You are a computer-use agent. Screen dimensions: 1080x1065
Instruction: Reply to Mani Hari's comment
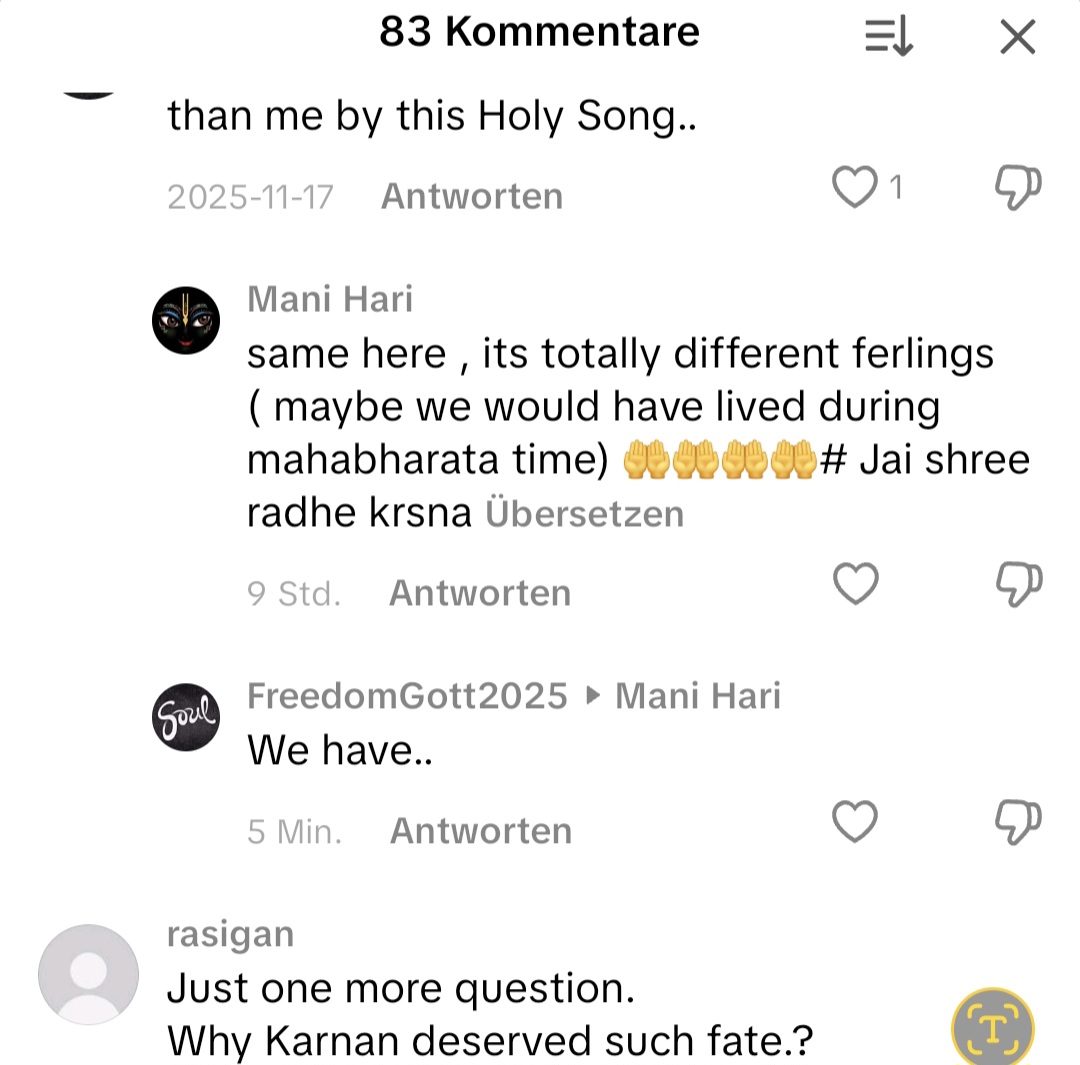click(x=479, y=593)
